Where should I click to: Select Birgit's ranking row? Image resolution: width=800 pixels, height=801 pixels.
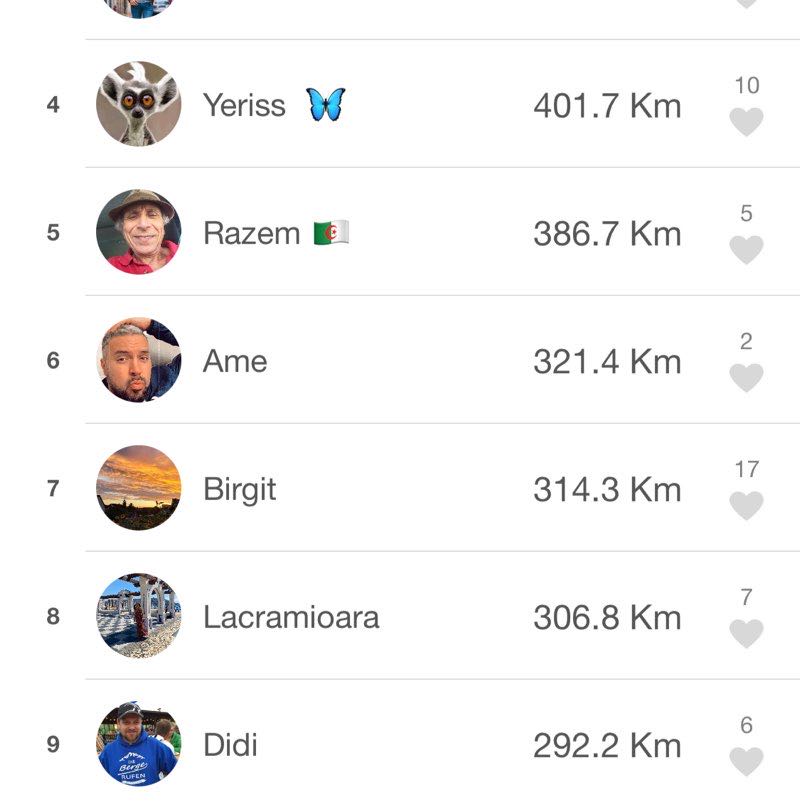(x=239, y=489)
